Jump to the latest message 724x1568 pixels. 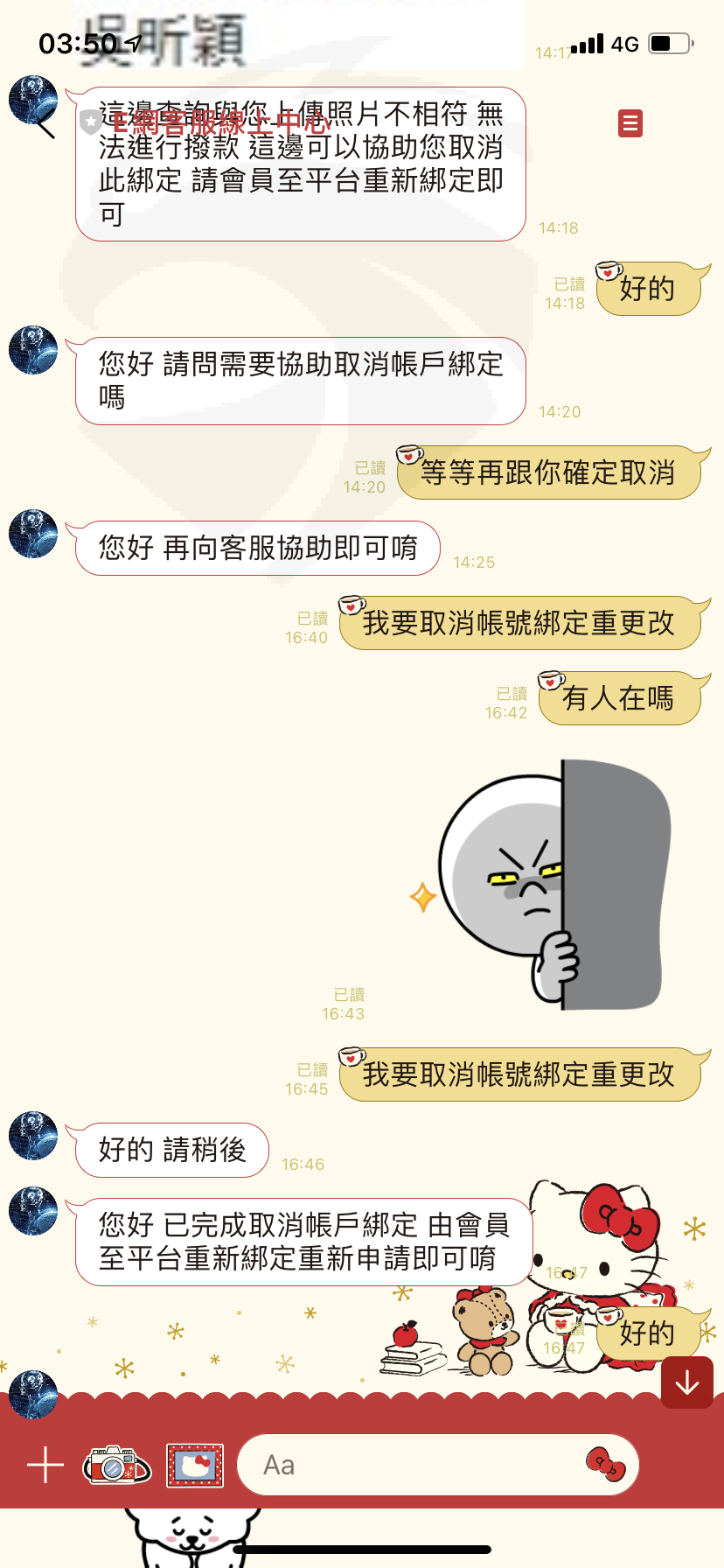[687, 1382]
